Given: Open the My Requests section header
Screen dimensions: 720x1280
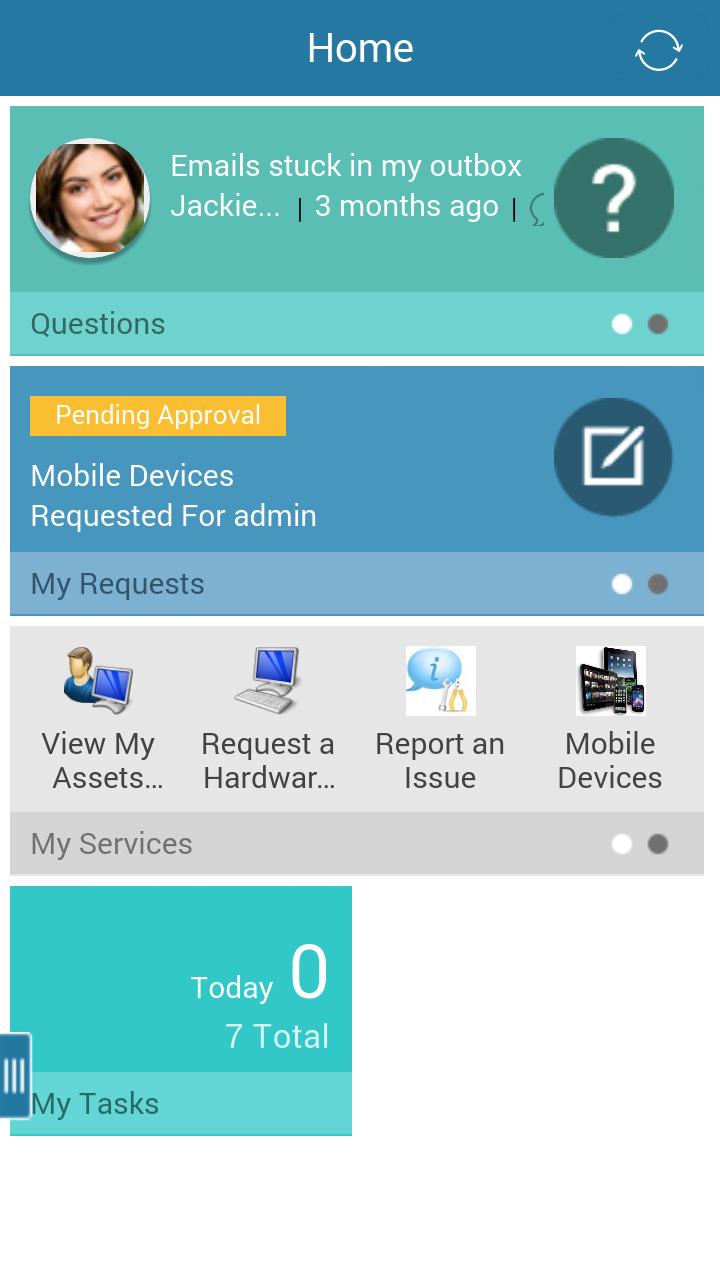Looking at the screenshot, I should 117,583.
